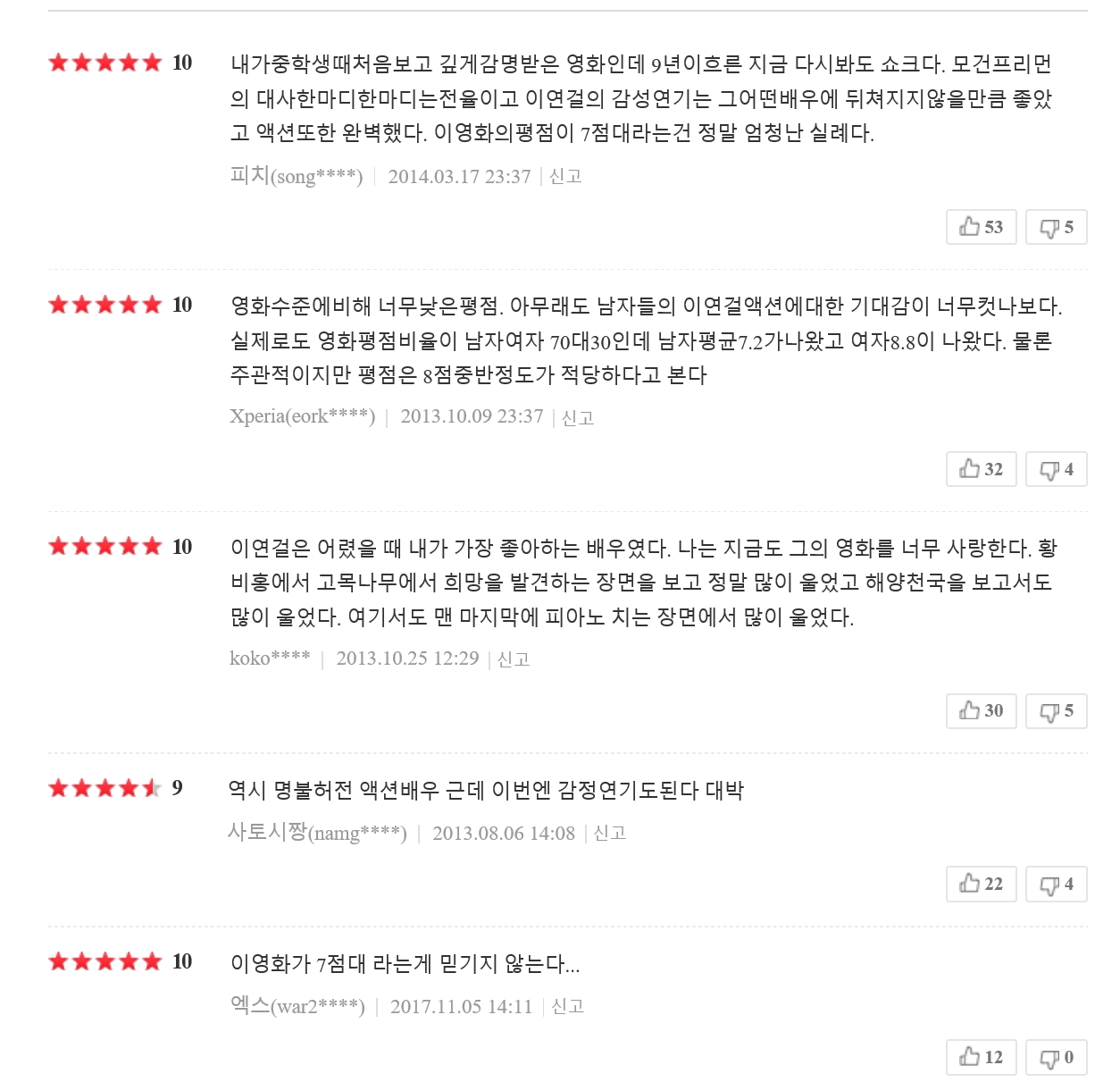The height and width of the screenshot is (1082, 1120).
Task: Dislike the review by 엑스(war2****)
Action: point(1056,1057)
